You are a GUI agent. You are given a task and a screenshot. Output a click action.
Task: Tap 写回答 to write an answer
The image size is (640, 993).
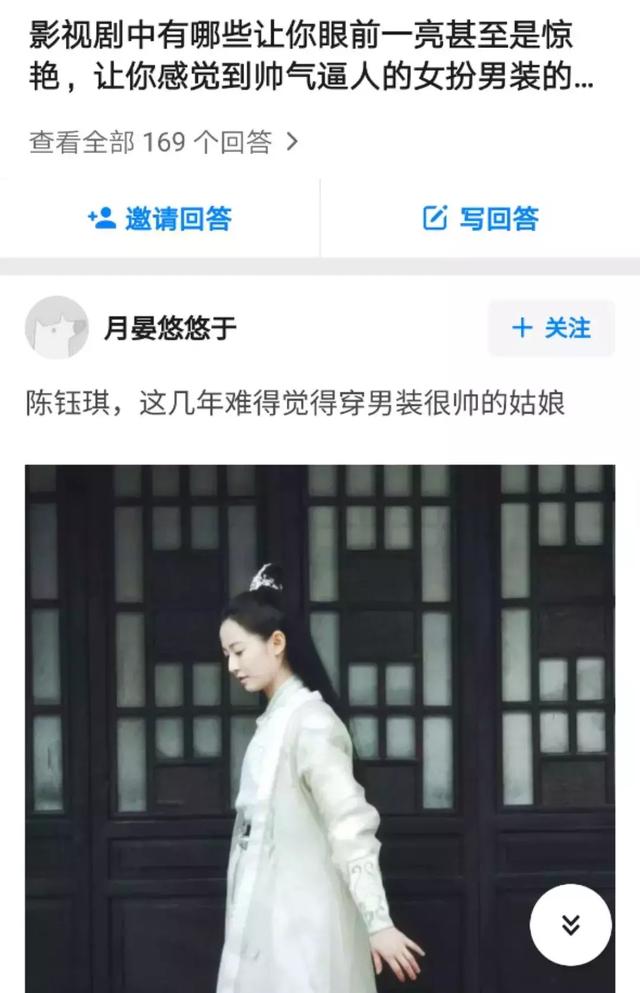pyautogui.click(x=481, y=219)
